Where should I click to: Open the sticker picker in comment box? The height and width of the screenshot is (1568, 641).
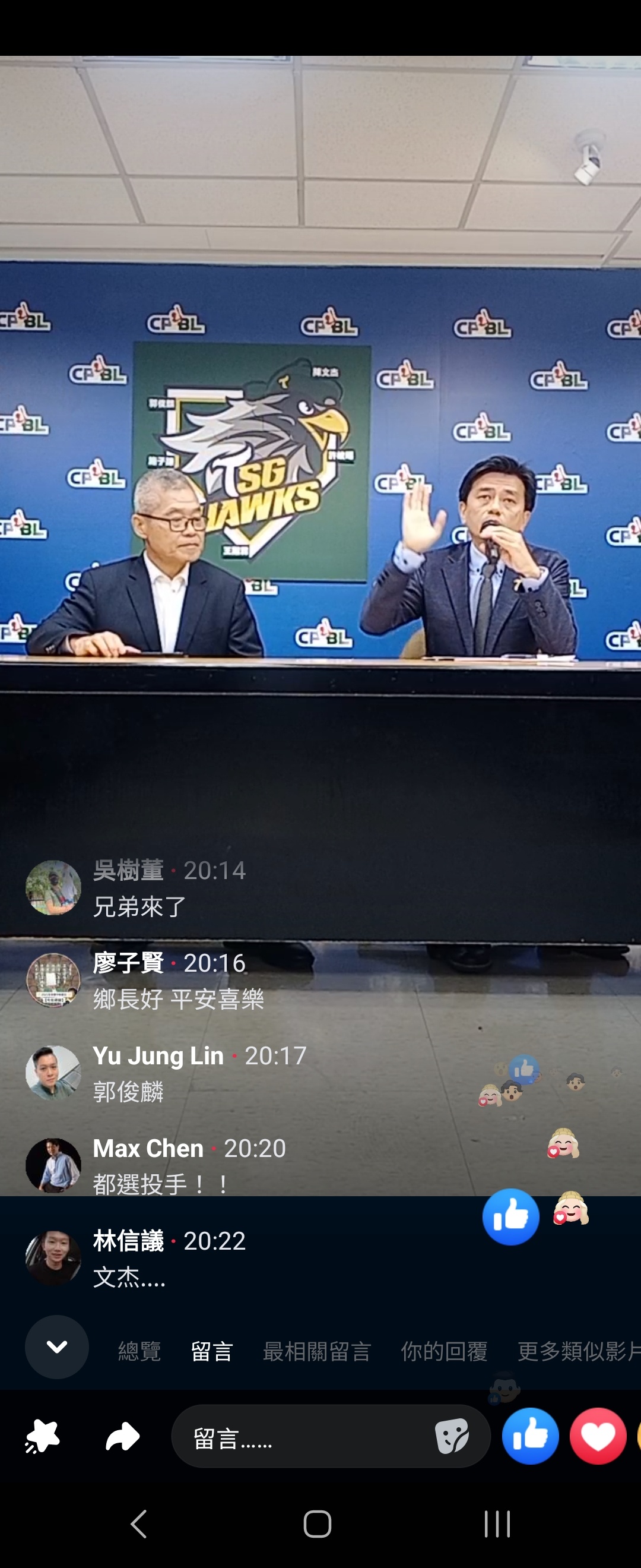(x=452, y=1436)
